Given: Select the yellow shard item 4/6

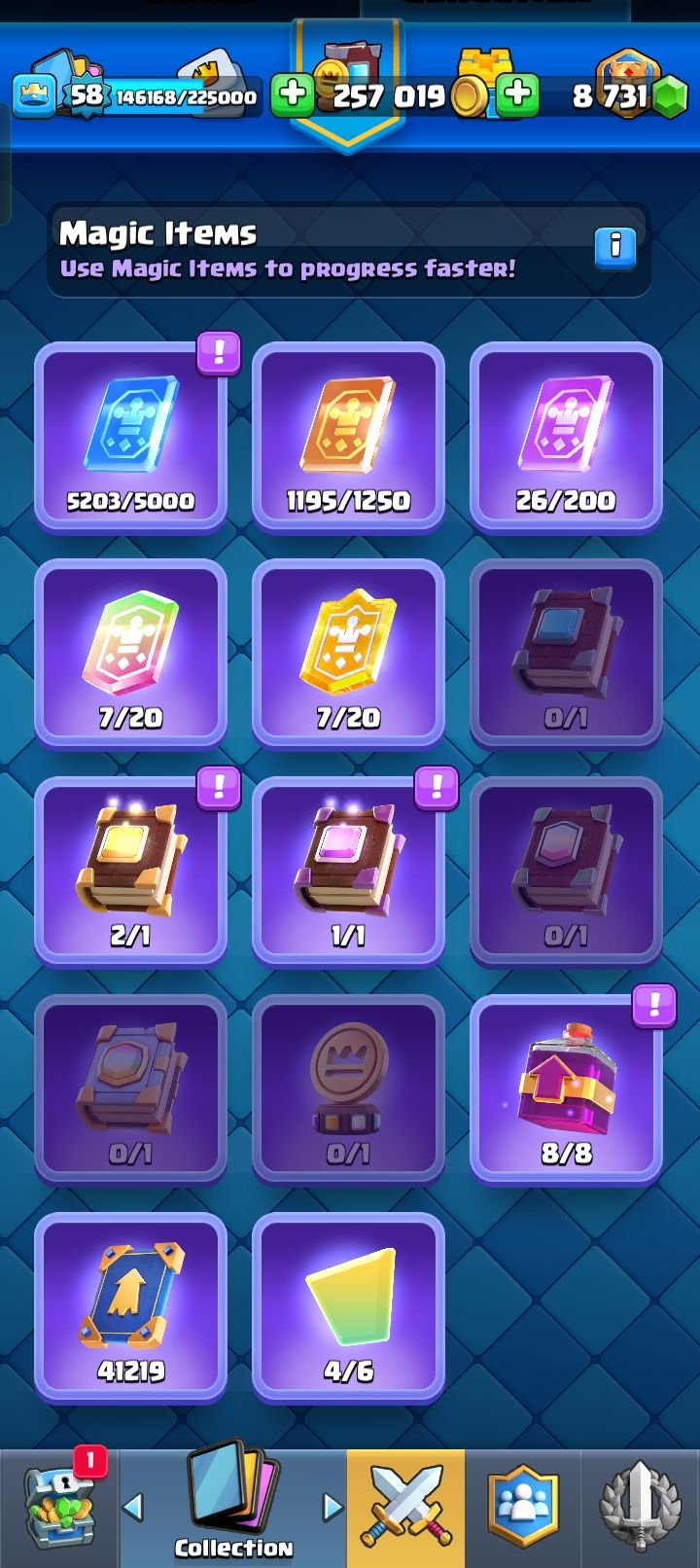Looking at the screenshot, I should 348,1307.
